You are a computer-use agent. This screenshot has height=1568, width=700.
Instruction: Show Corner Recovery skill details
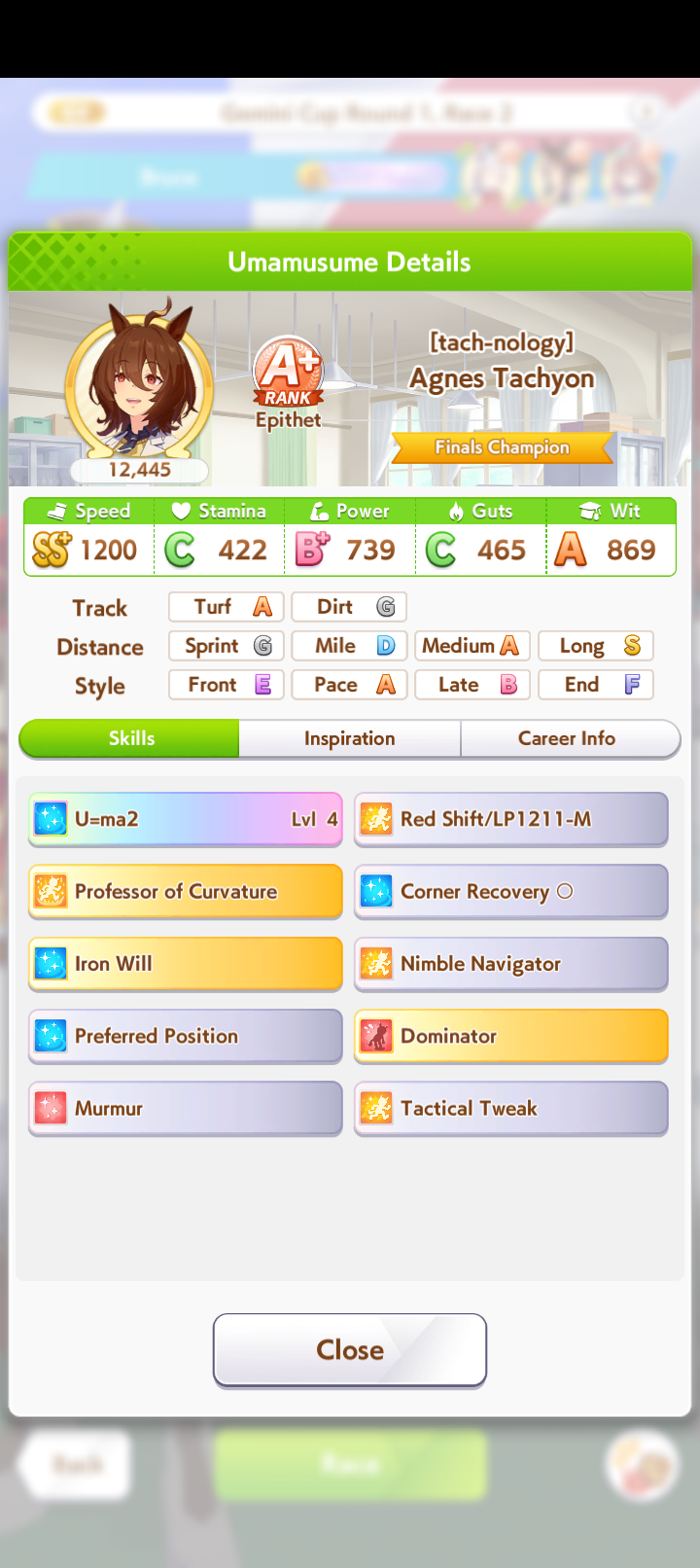pos(510,891)
